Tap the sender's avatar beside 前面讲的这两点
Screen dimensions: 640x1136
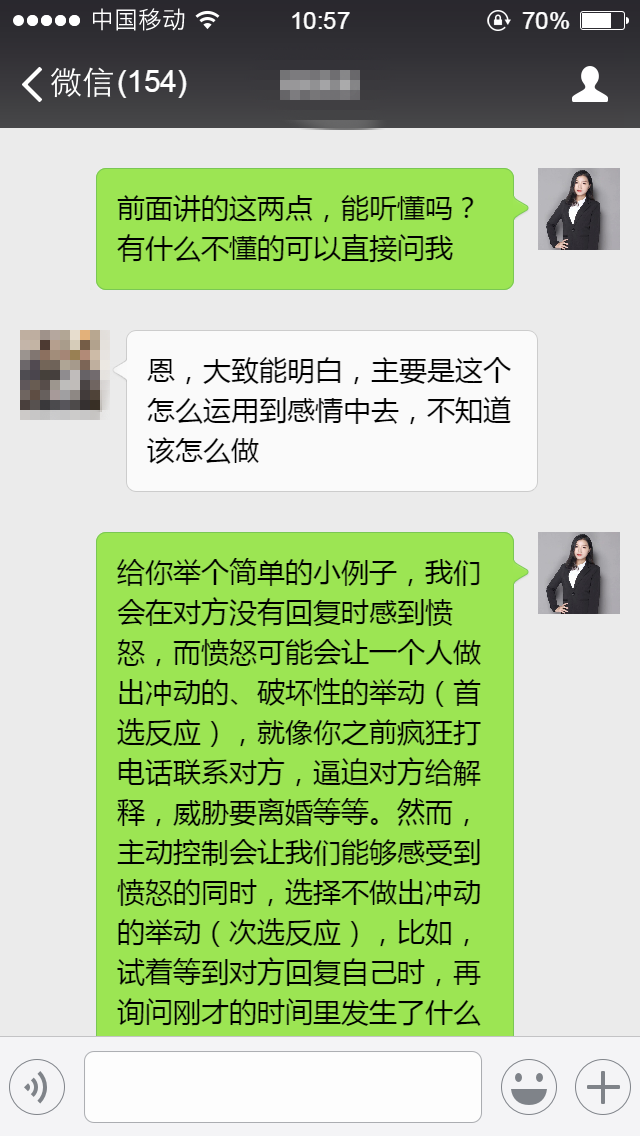click(x=578, y=209)
